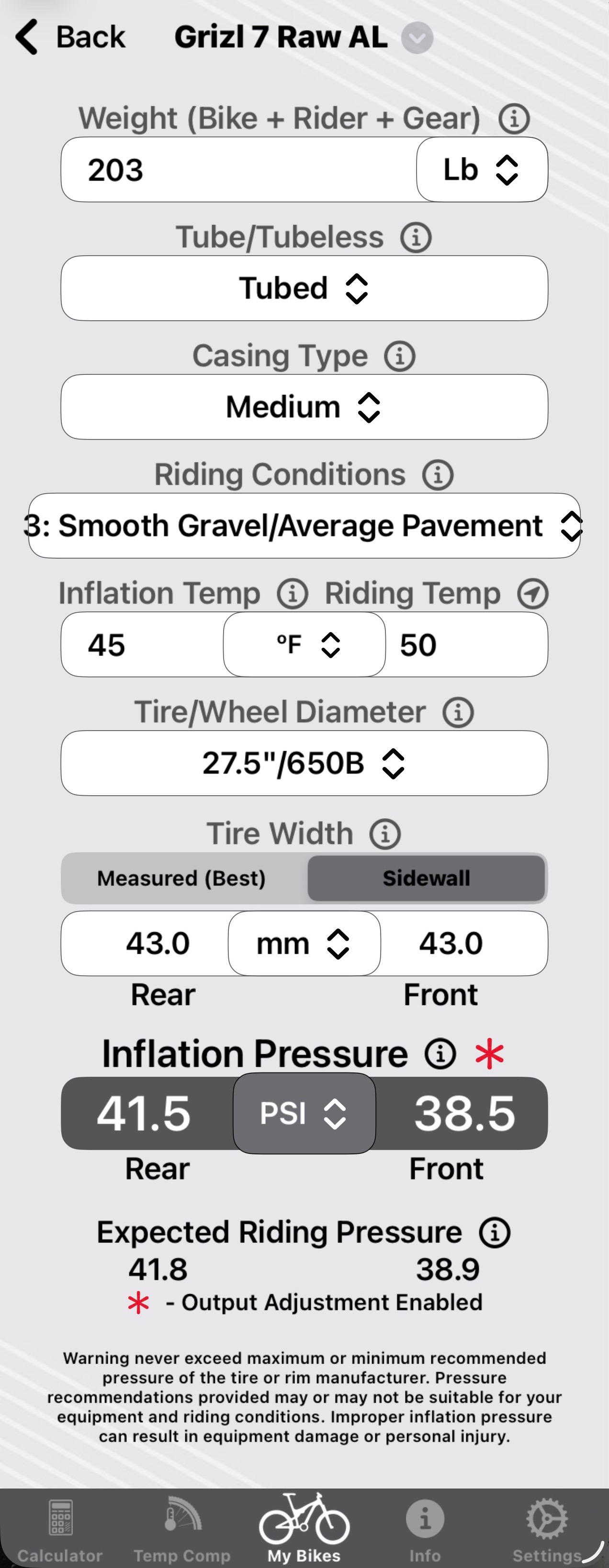Viewport: 609px width, 1568px height.
Task: Select the Sidewall tire width mode
Action: [x=426, y=879]
